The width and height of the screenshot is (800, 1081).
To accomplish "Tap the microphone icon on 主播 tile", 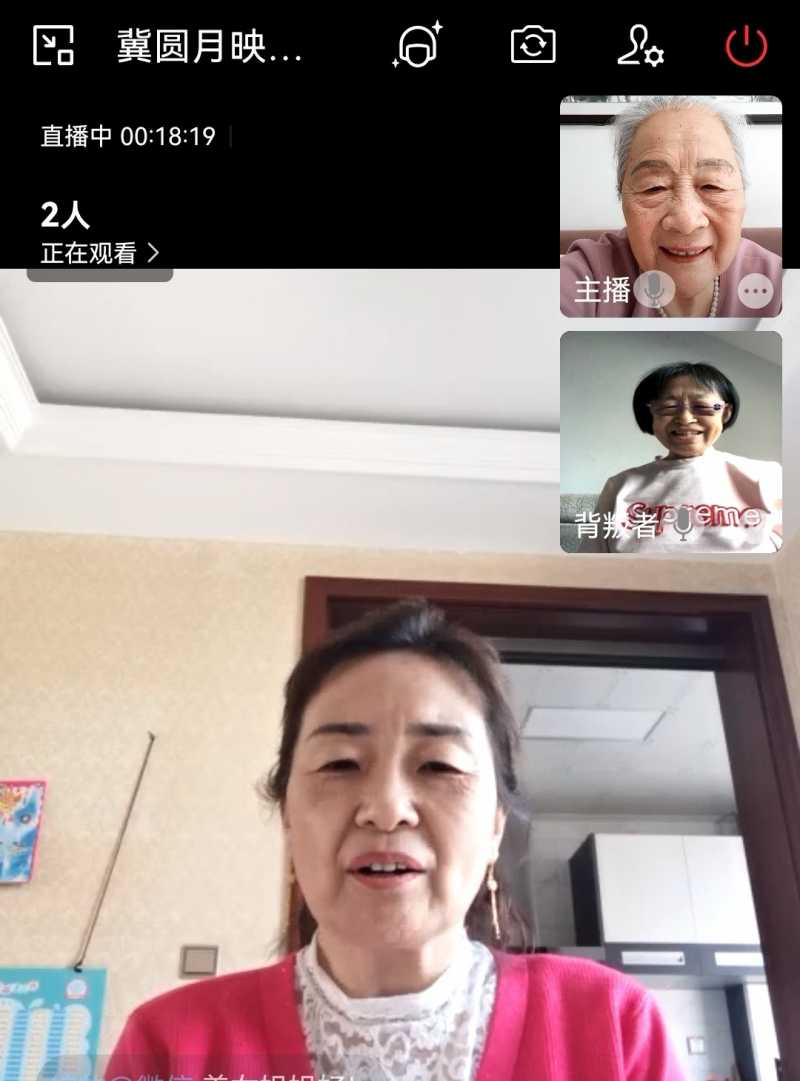I will (655, 291).
